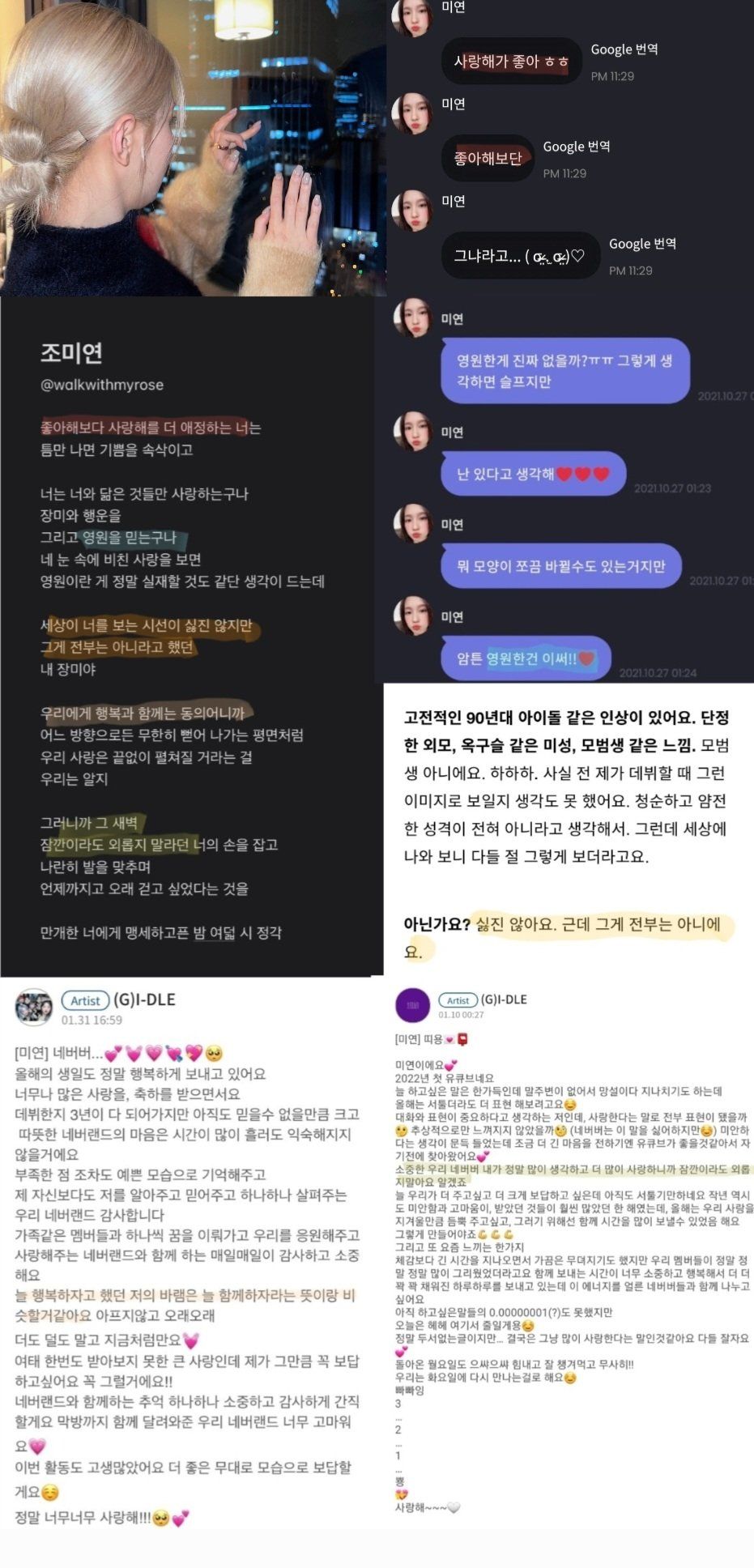754x1568 pixels.
Task: Open Google 번역 beside the '그냐라고...' message
Action: coord(641,244)
